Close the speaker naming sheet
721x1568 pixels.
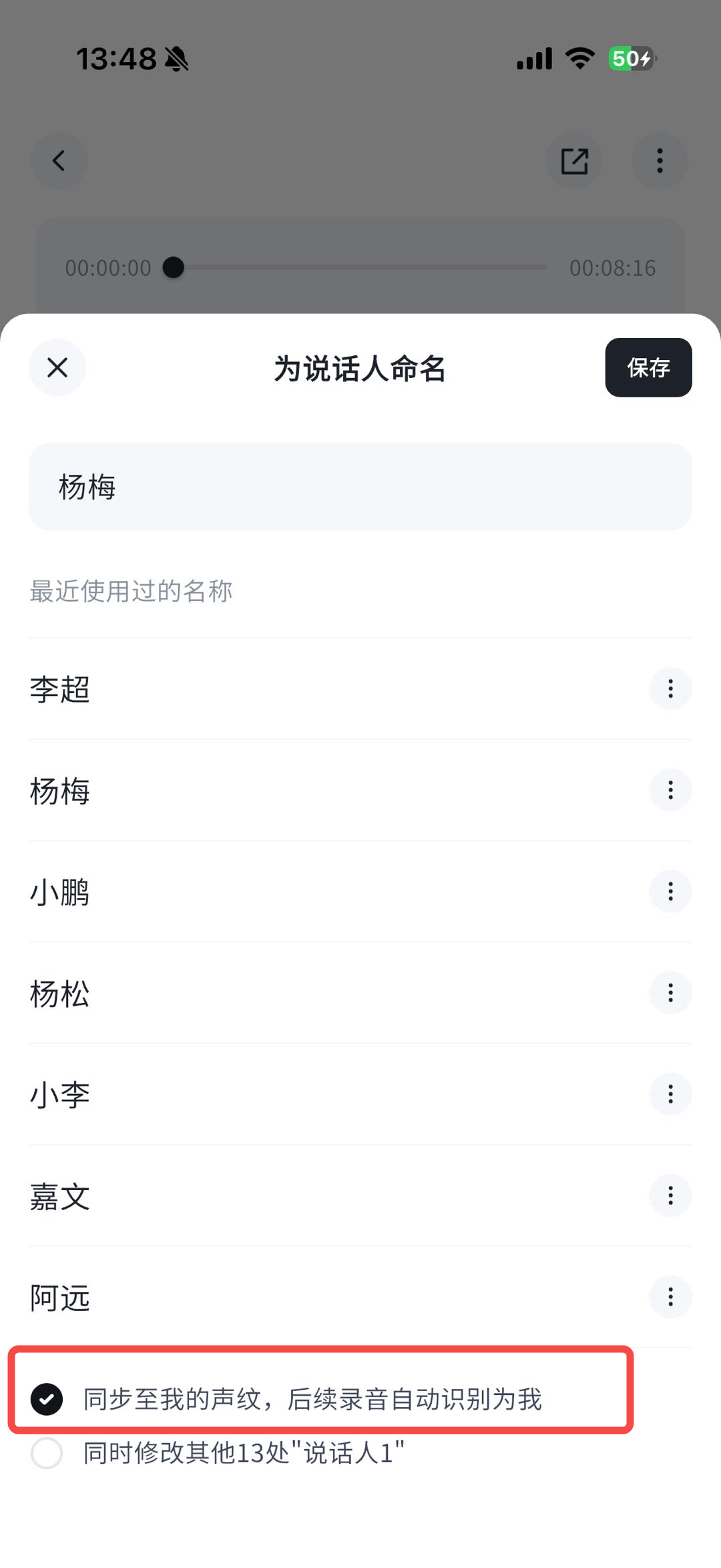point(57,367)
